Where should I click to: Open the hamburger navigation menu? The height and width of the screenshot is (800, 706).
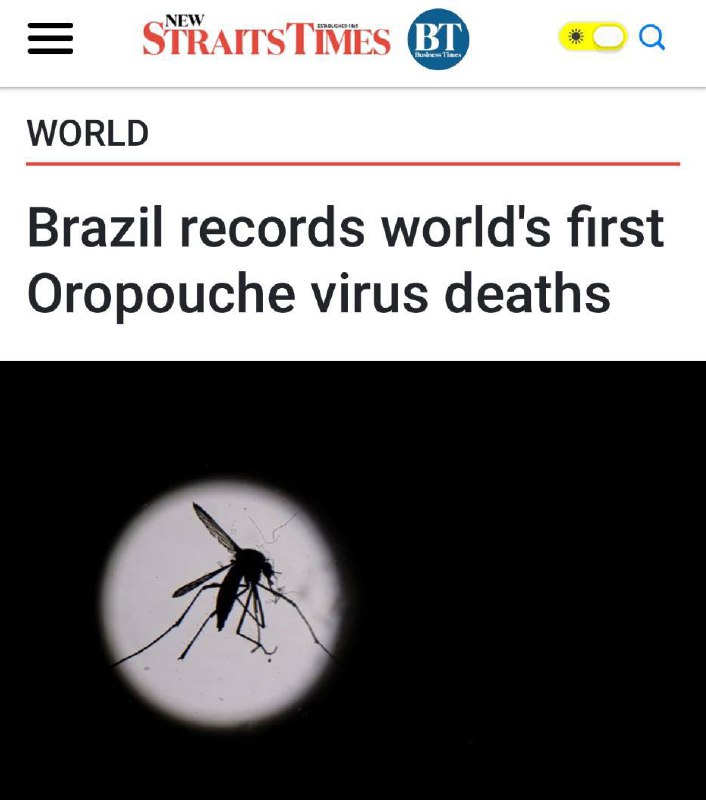(x=50, y=39)
